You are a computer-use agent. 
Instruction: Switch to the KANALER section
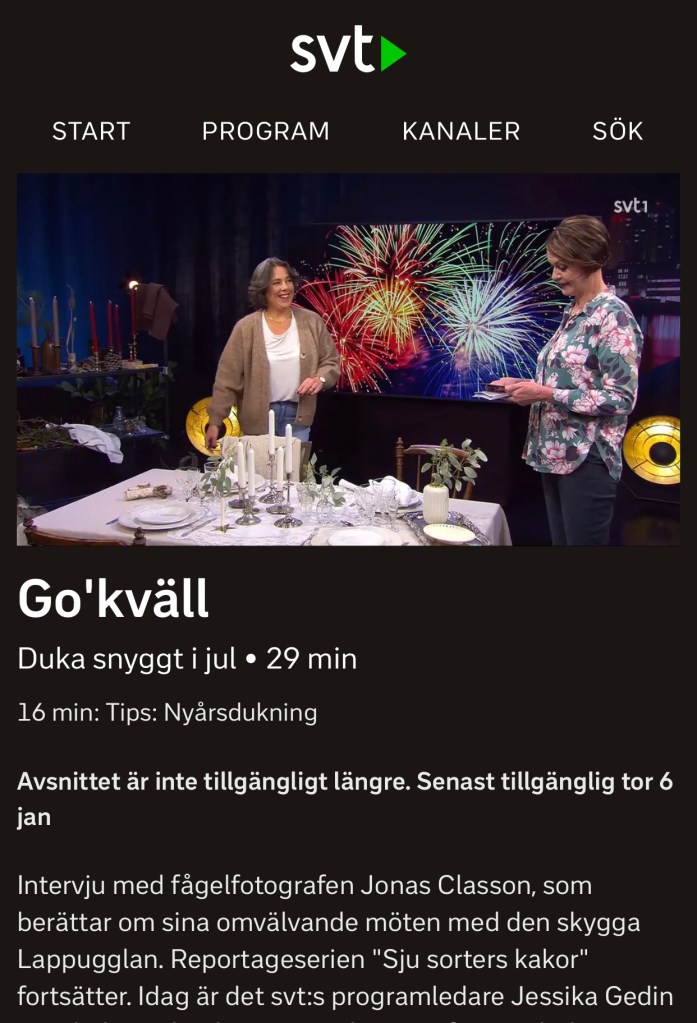coord(461,131)
